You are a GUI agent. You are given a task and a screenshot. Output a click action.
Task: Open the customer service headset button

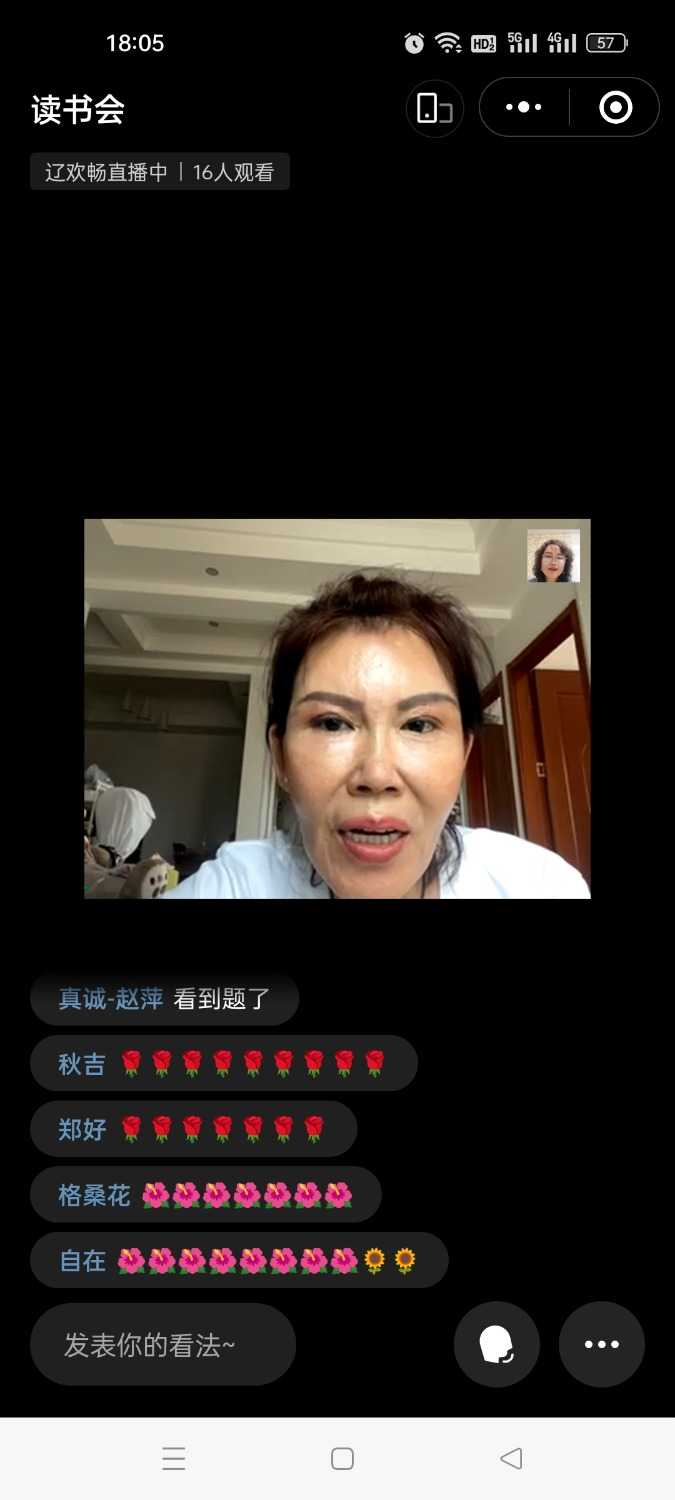(497, 1344)
